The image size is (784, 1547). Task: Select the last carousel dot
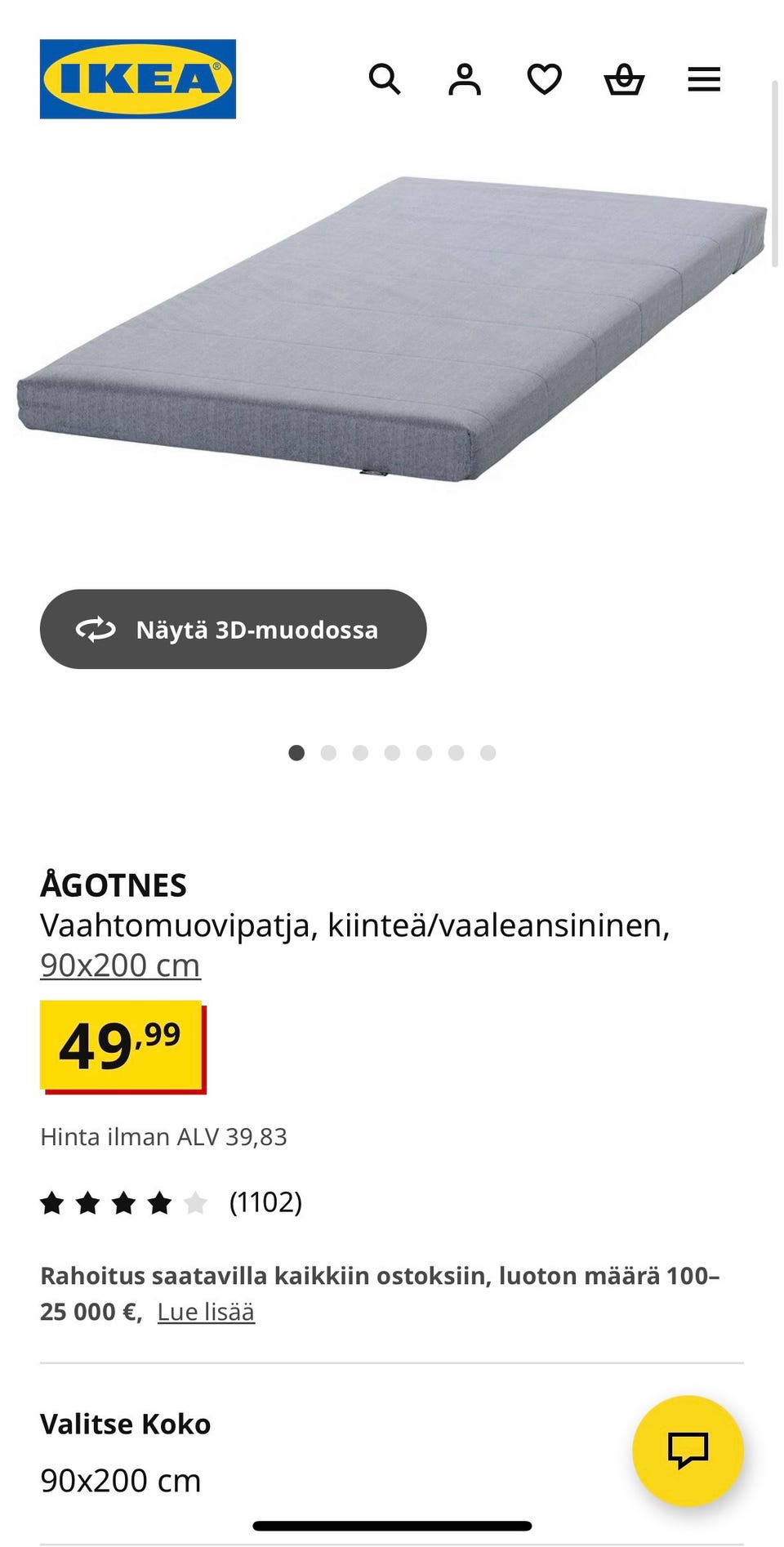pos(488,752)
